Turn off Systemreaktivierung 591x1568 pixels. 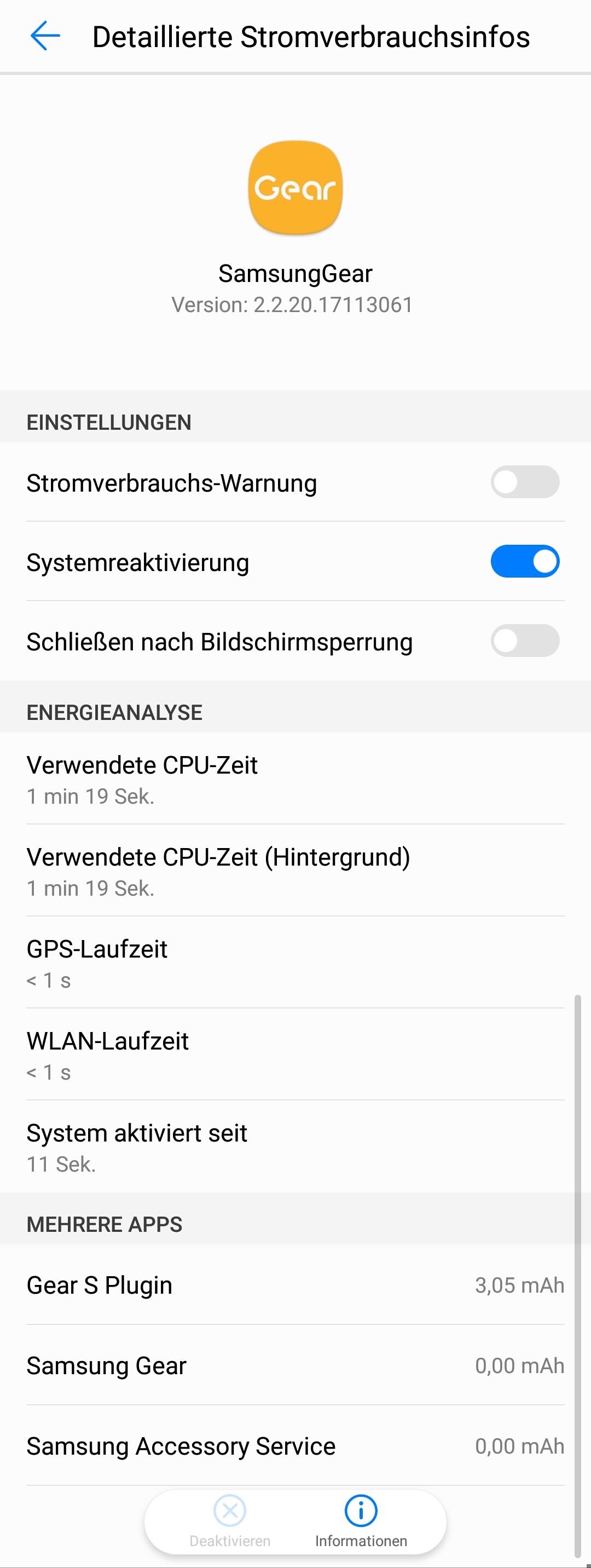click(x=524, y=561)
